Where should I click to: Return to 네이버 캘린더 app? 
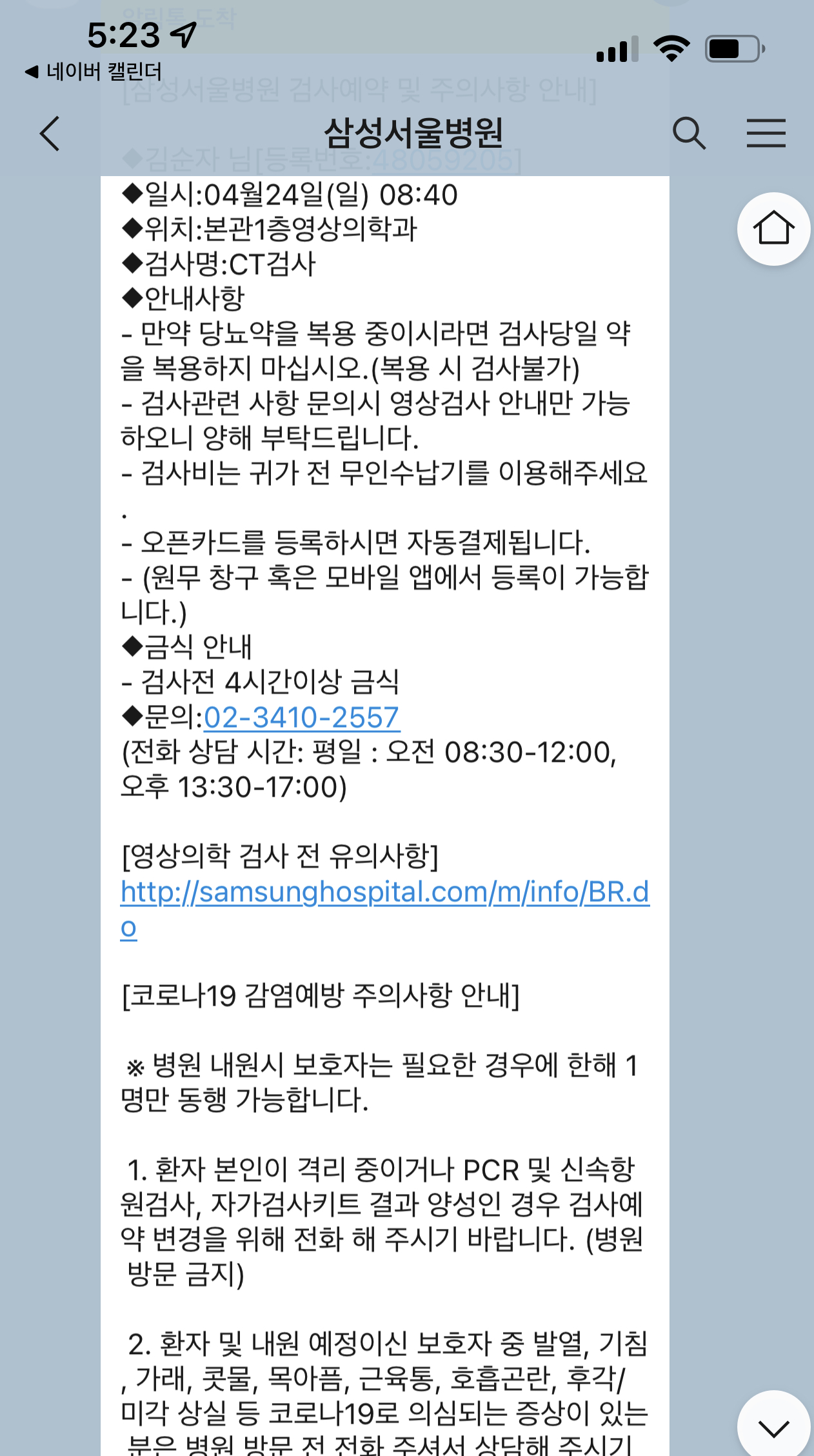click(94, 71)
